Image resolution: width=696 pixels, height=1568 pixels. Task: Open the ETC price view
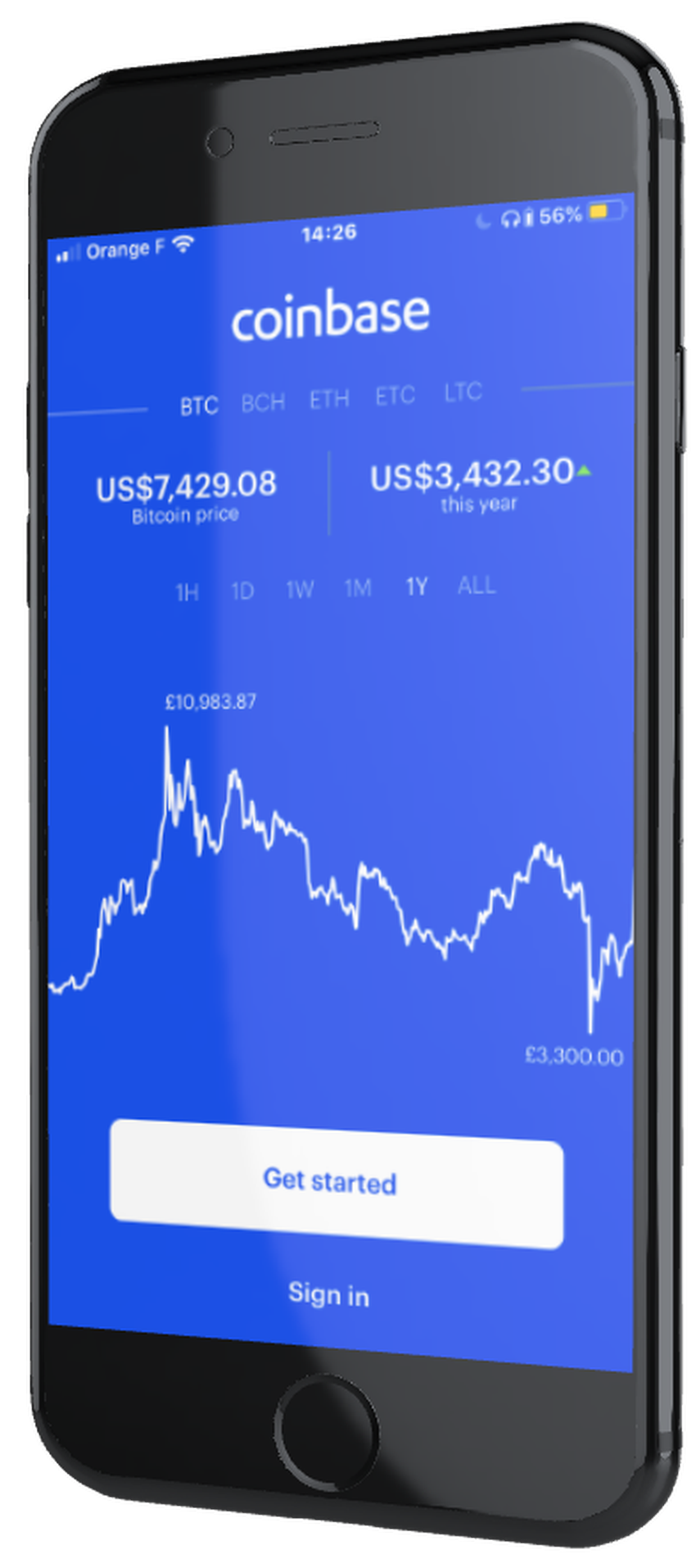pyautogui.click(x=395, y=396)
